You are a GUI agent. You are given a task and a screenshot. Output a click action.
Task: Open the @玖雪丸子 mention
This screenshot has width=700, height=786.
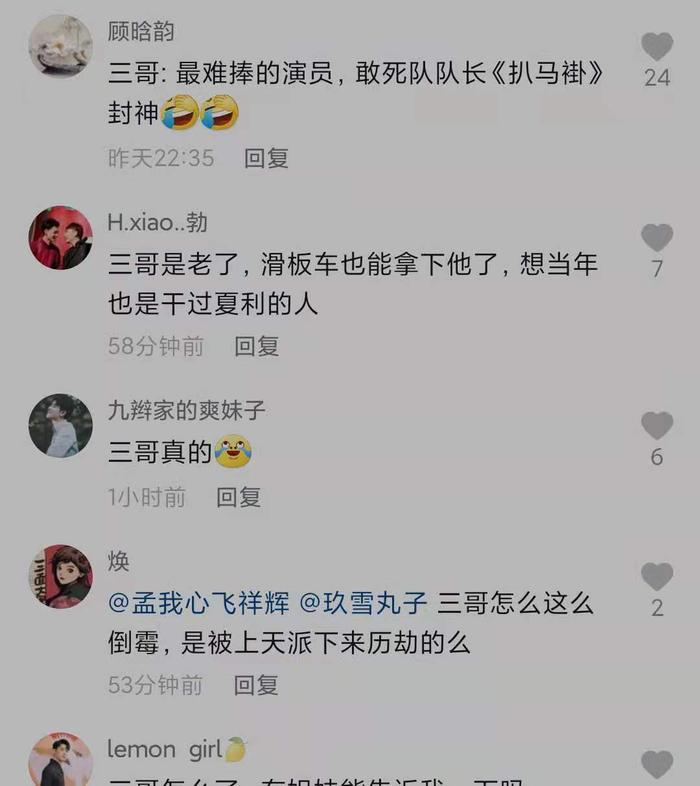pyautogui.click(x=364, y=604)
